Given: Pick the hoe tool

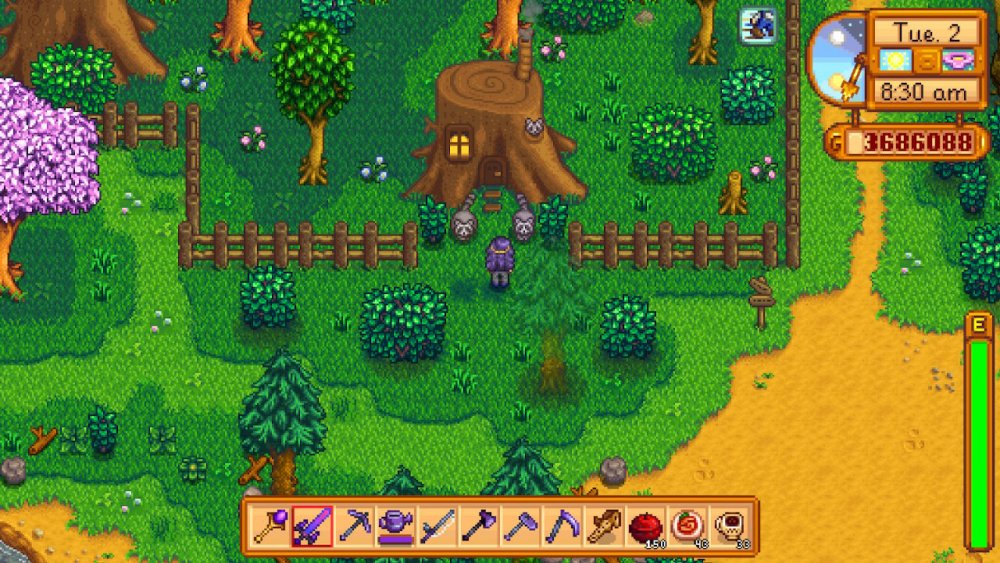Looking at the screenshot, I should [x=521, y=526].
